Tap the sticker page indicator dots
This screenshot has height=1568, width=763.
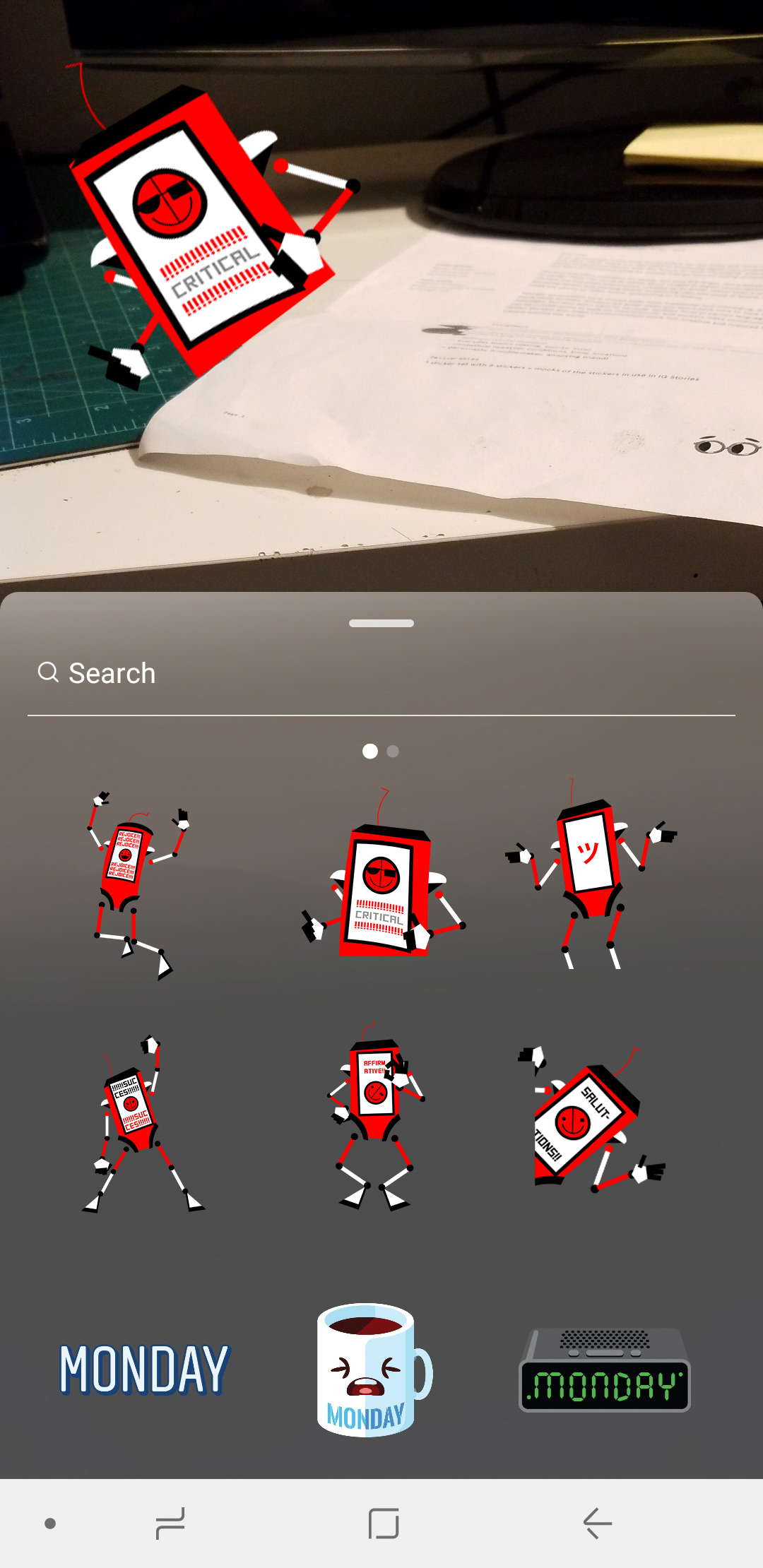381,752
